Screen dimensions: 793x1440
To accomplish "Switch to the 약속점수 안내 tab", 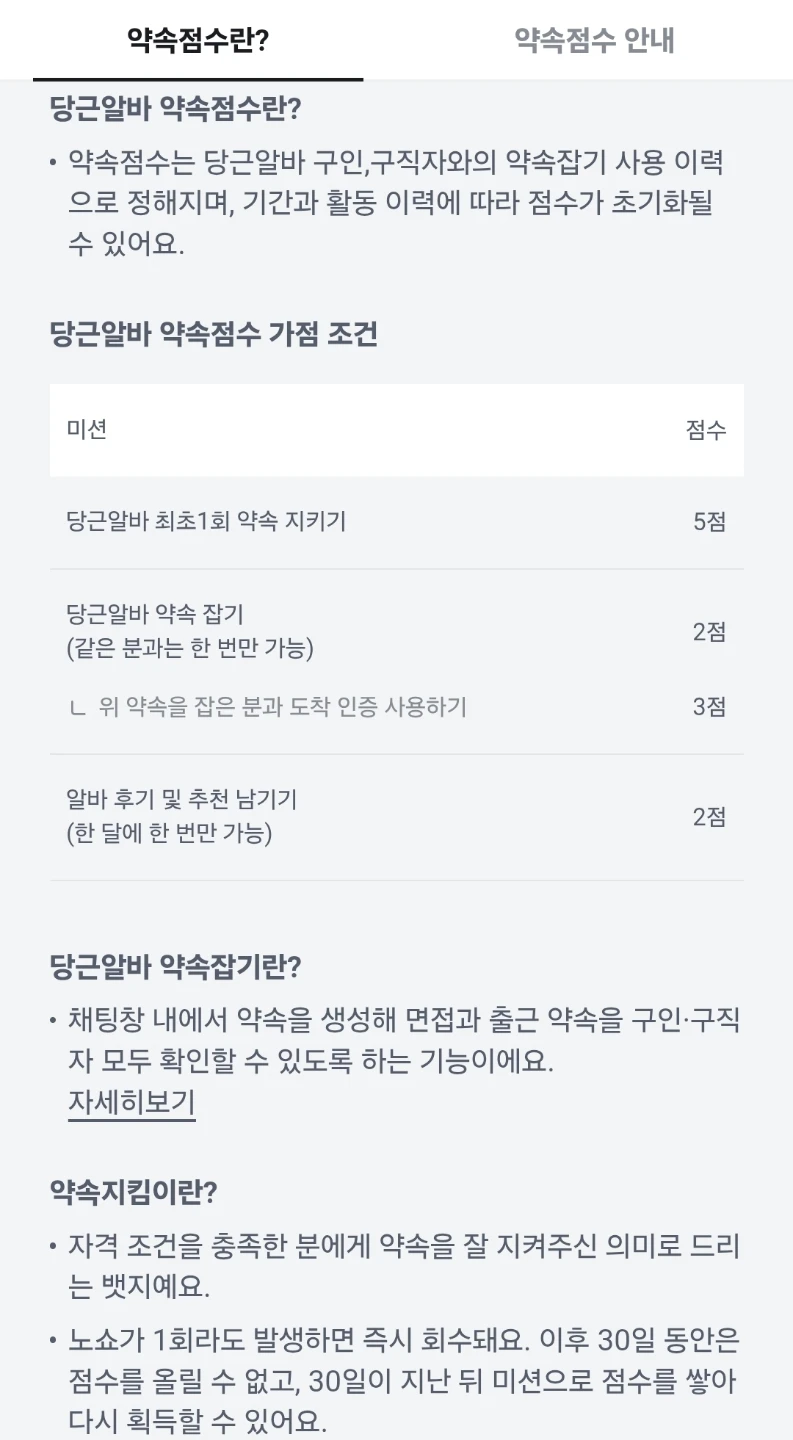I will pos(595,40).
